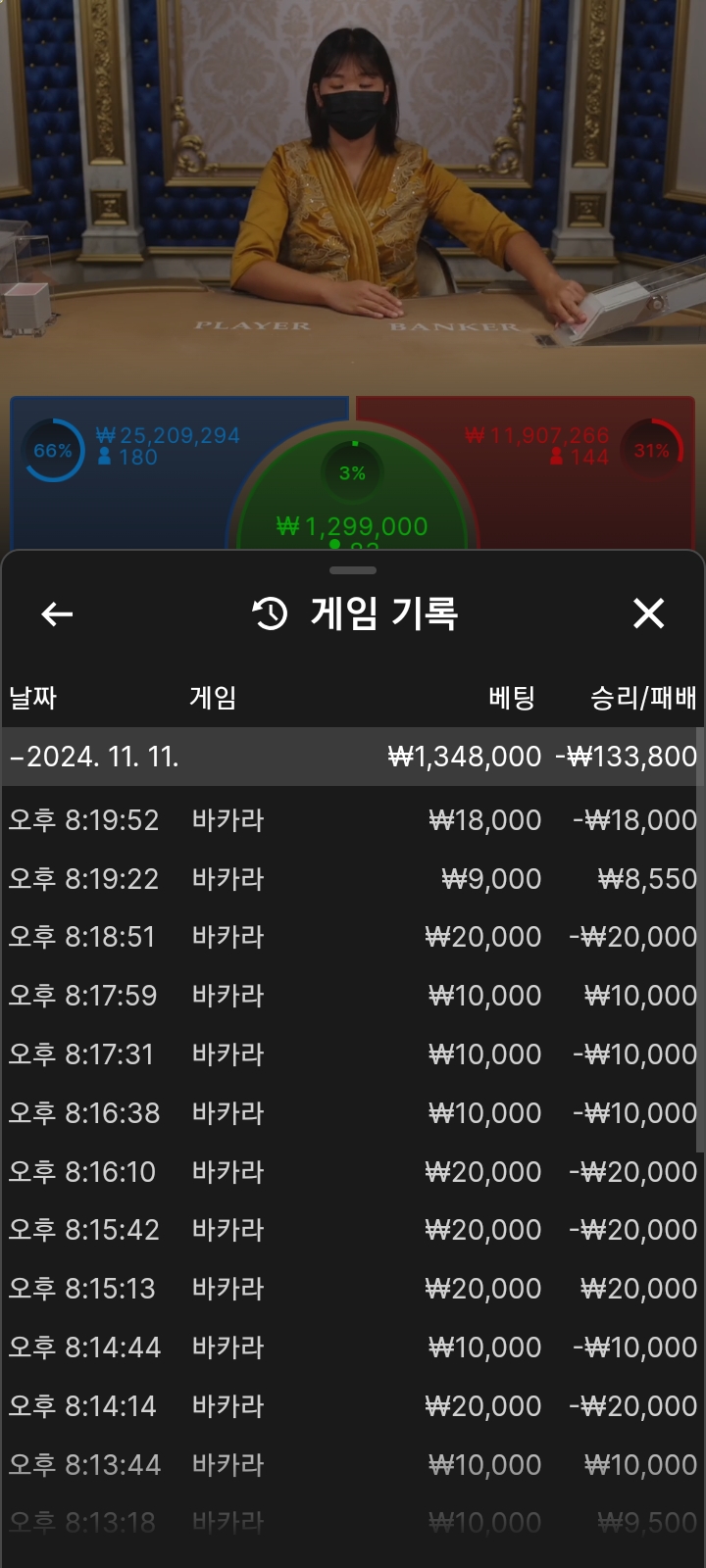Collapse the 2024. 11. 11. date group

pyautogui.click(x=94, y=757)
